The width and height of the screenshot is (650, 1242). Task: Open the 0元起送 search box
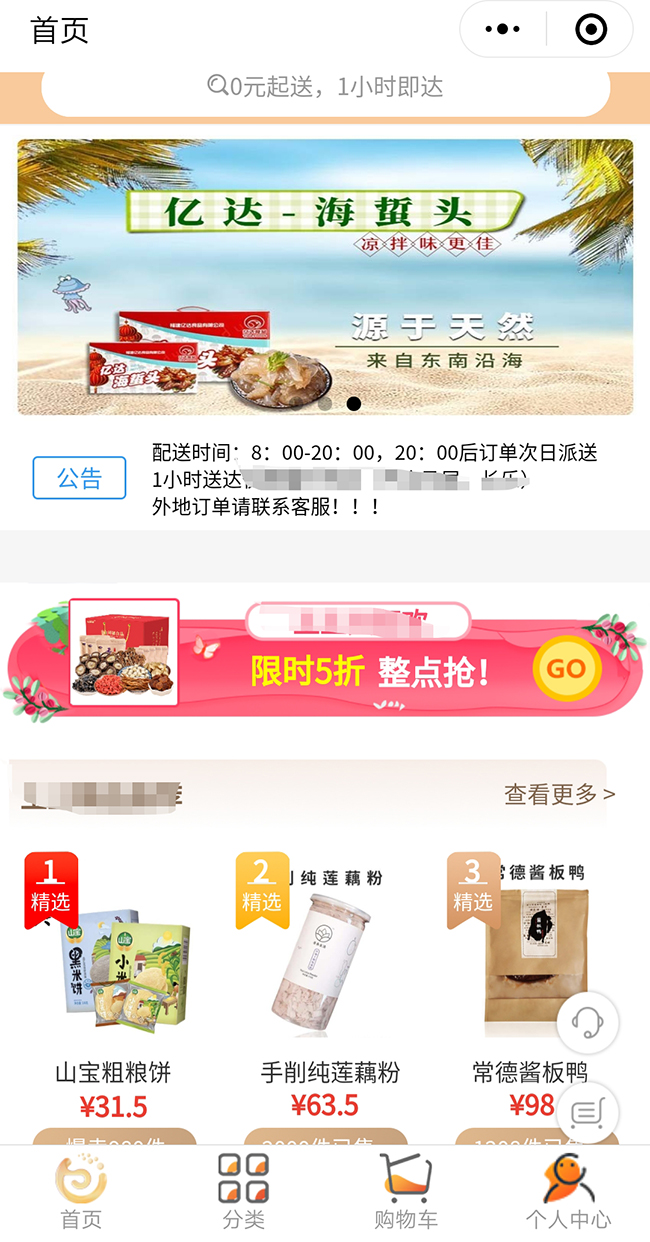point(325,88)
